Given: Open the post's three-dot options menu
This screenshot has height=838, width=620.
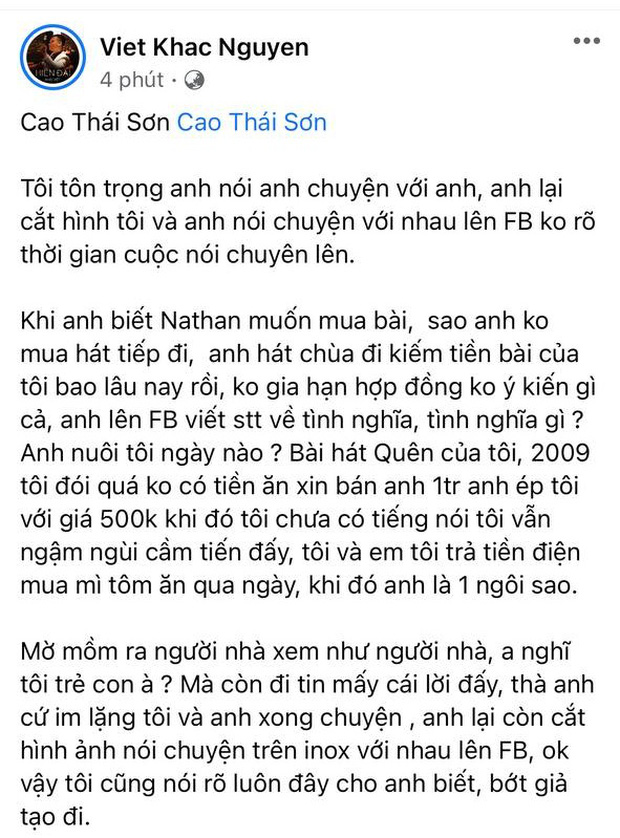Looking at the screenshot, I should pyautogui.click(x=586, y=41).
